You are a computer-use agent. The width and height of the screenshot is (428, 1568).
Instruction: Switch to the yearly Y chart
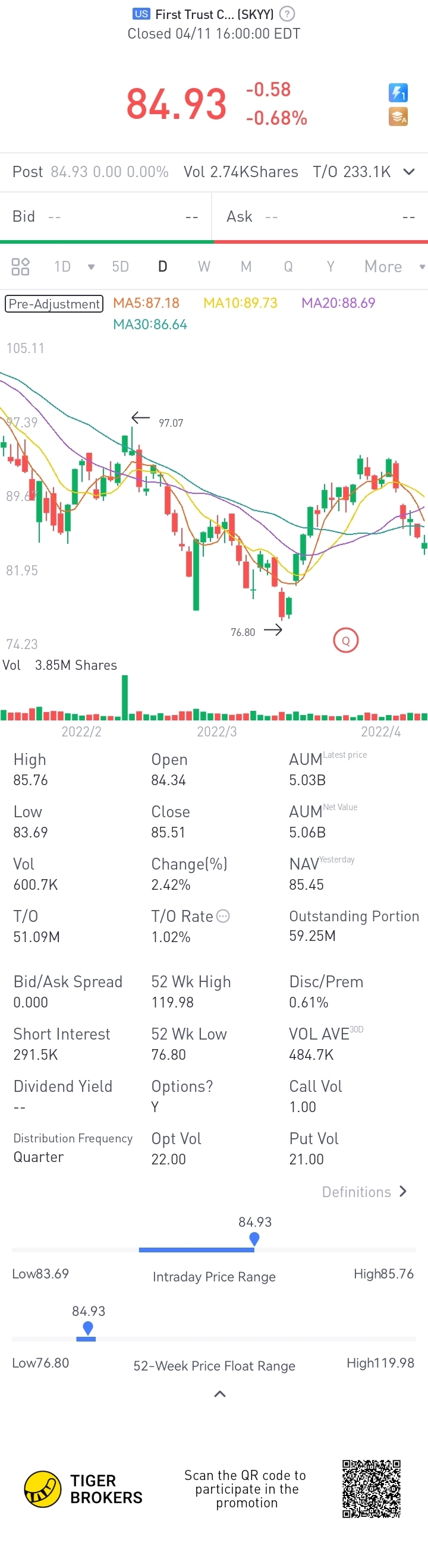[331, 267]
